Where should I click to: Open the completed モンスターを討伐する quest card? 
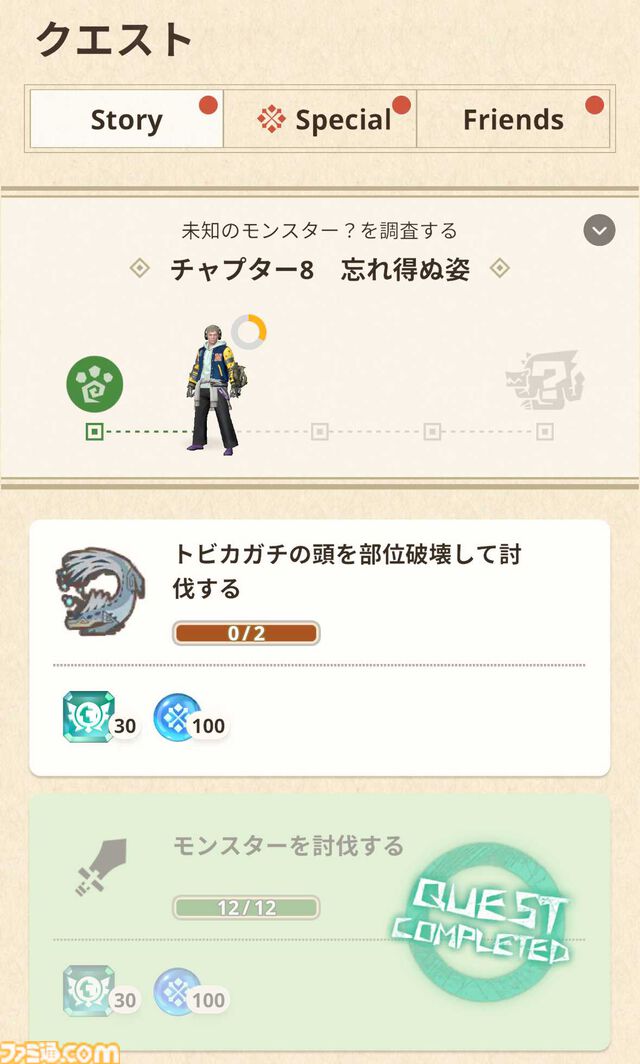tap(319, 920)
